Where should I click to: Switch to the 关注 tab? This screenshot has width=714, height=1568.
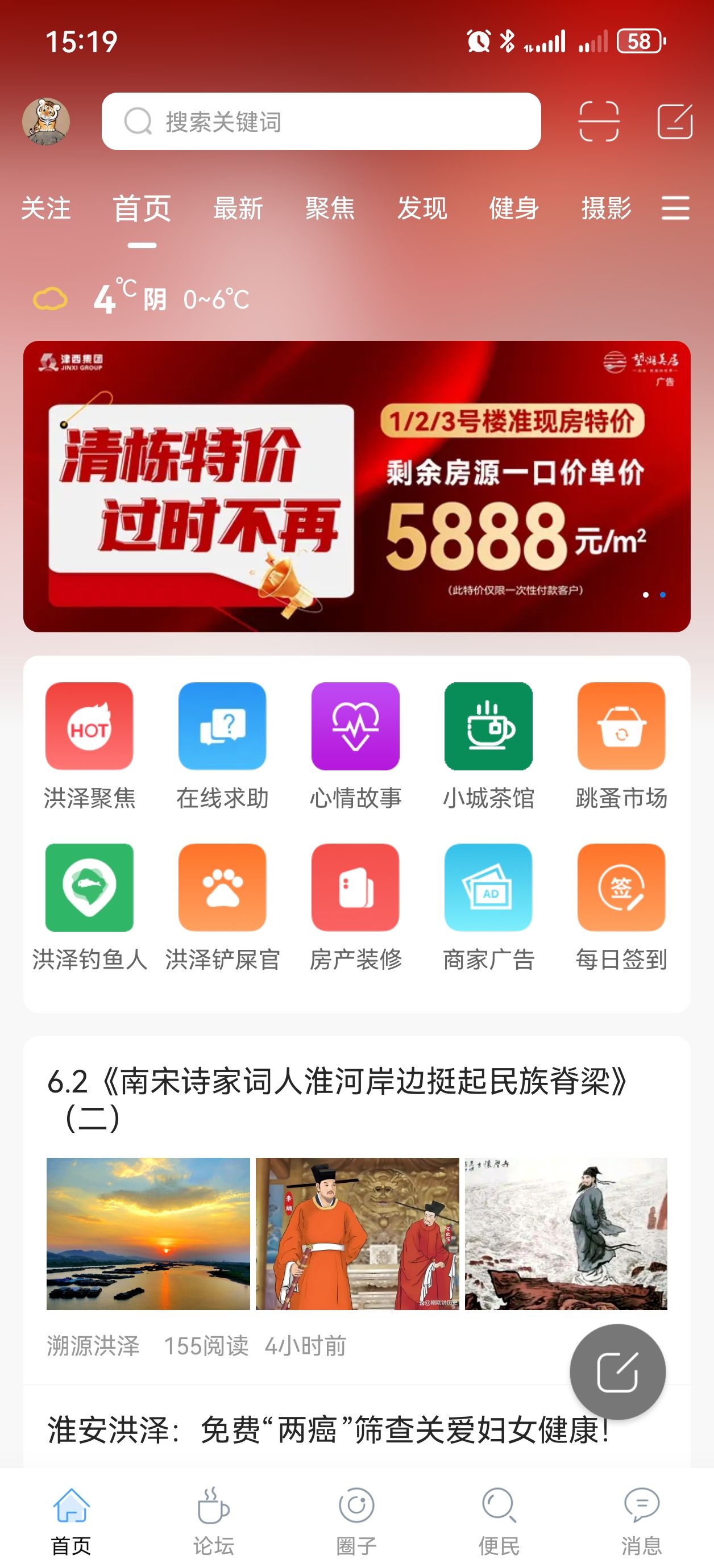click(45, 208)
